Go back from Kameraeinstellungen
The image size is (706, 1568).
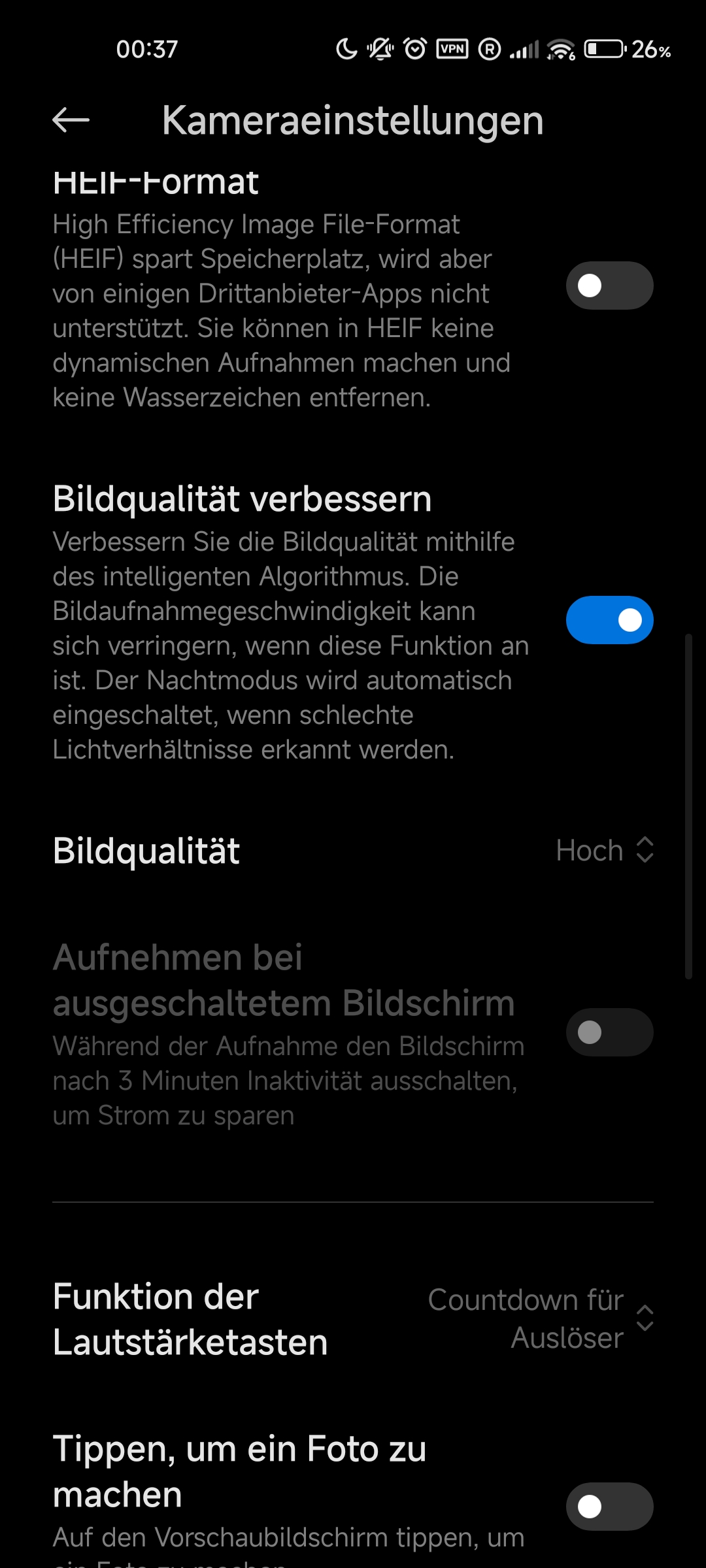[x=71, y=120]
